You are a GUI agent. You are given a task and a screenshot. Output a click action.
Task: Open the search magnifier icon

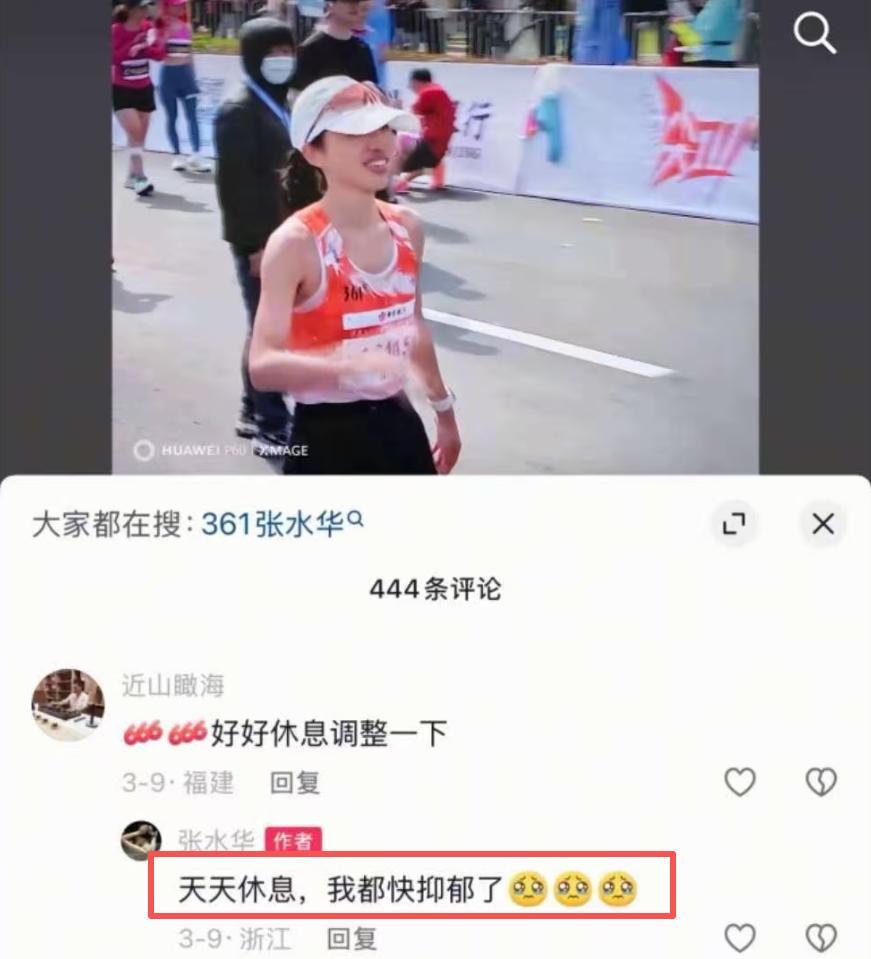tap(814, 35)
